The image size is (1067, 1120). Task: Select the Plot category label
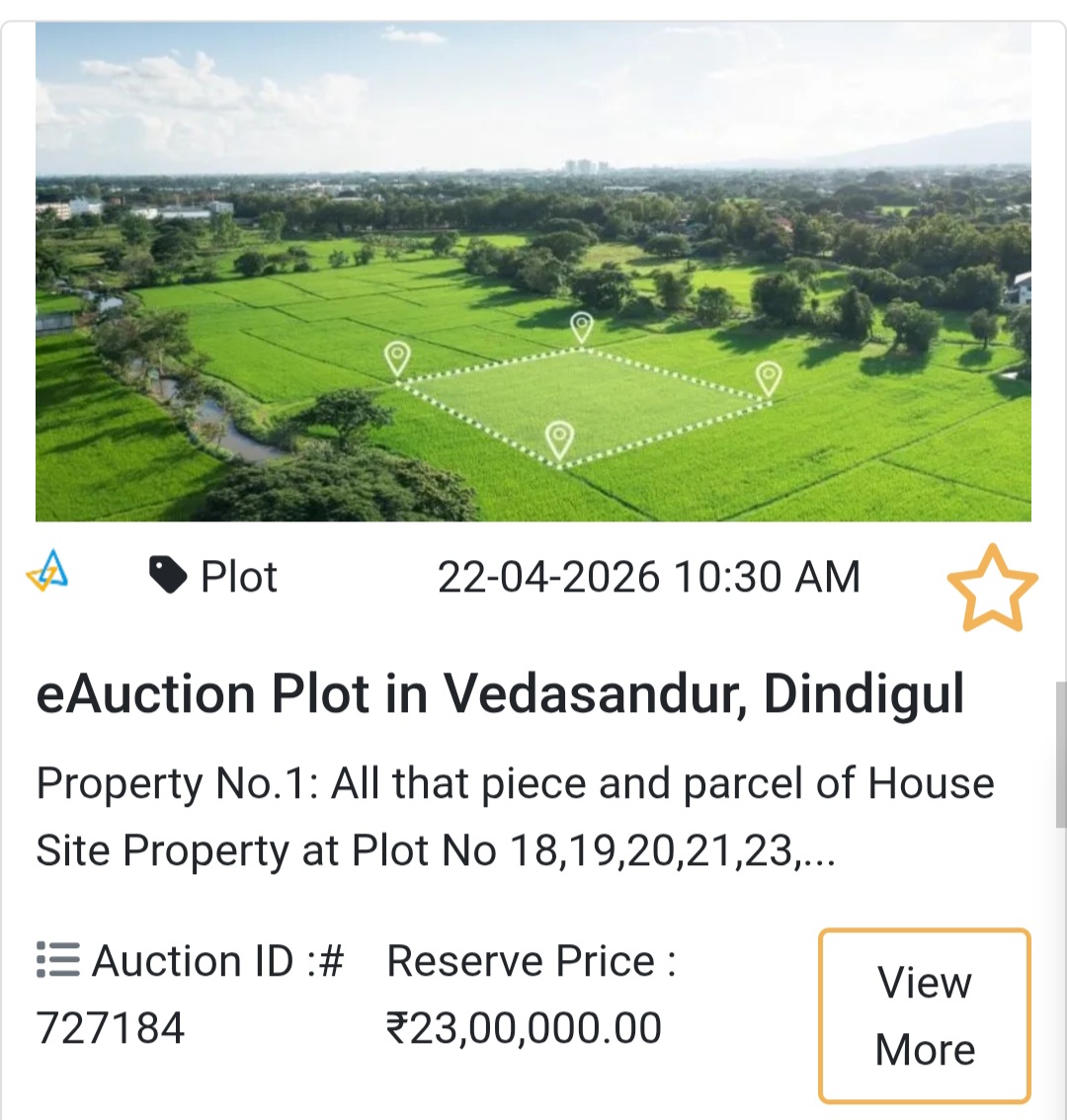pos(237,576)
